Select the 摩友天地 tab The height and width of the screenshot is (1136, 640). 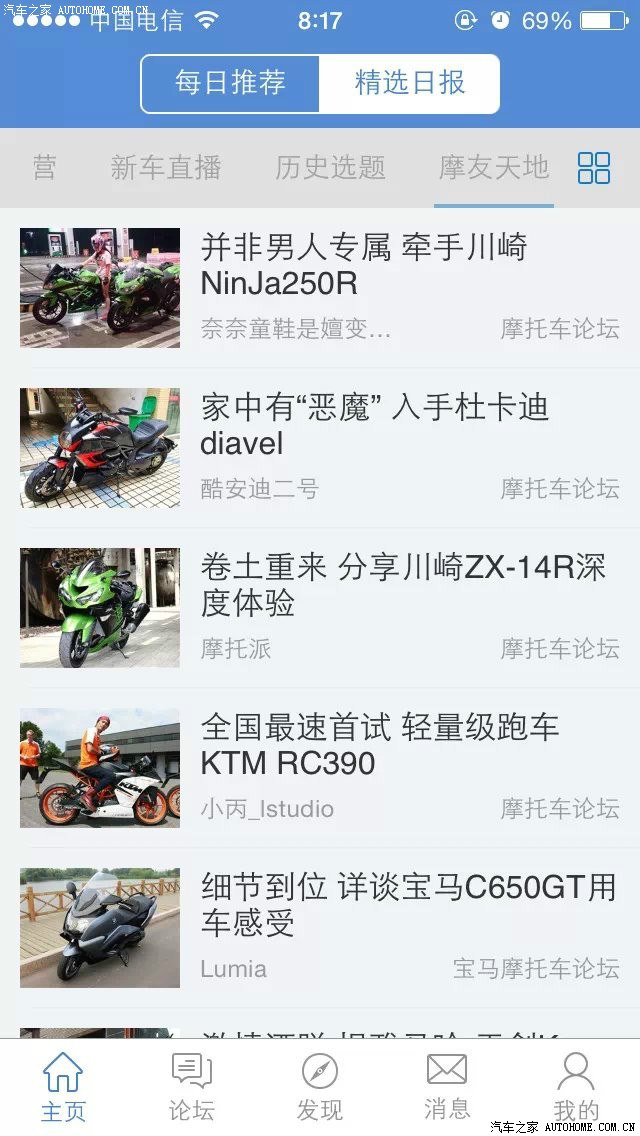[494, 167]
